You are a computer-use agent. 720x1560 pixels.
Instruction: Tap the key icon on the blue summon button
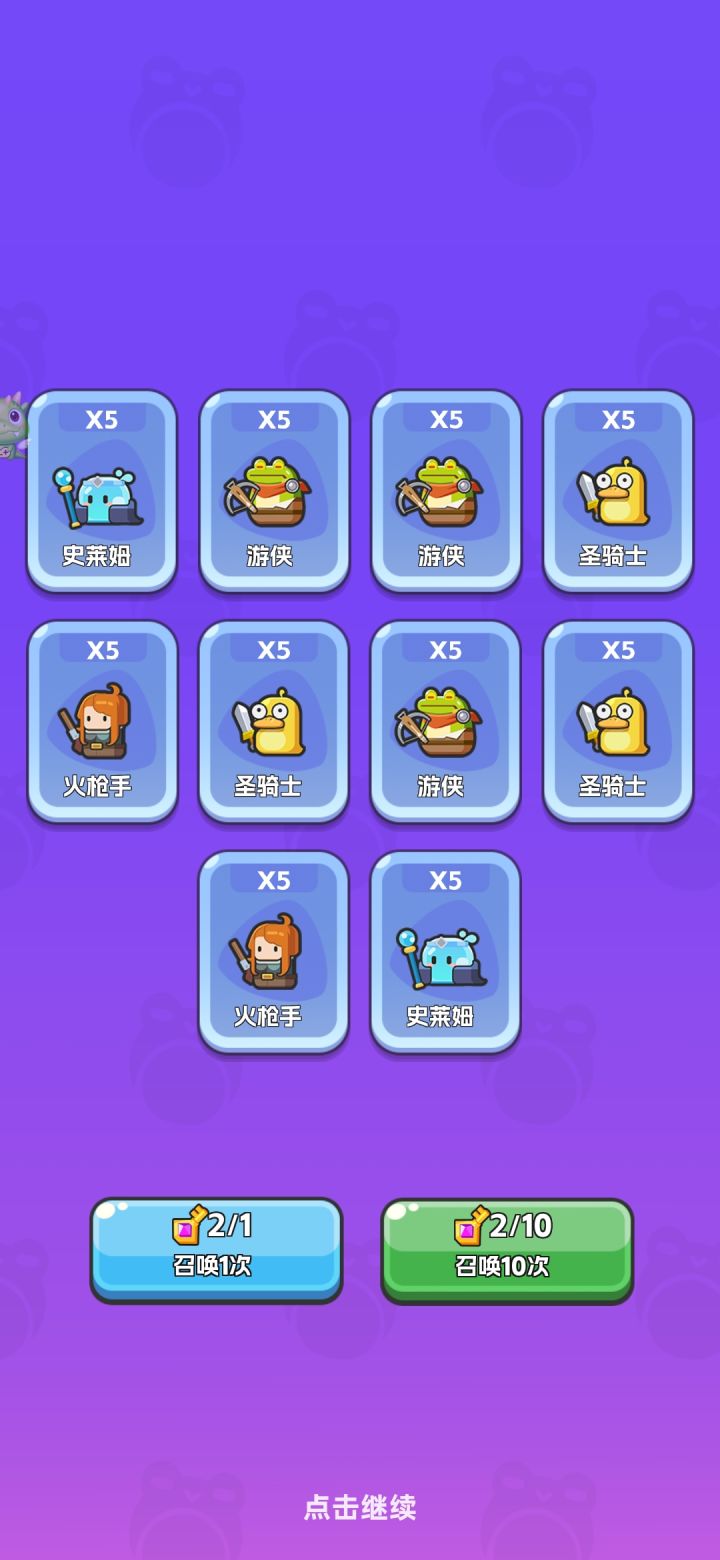pos(190,1228)
